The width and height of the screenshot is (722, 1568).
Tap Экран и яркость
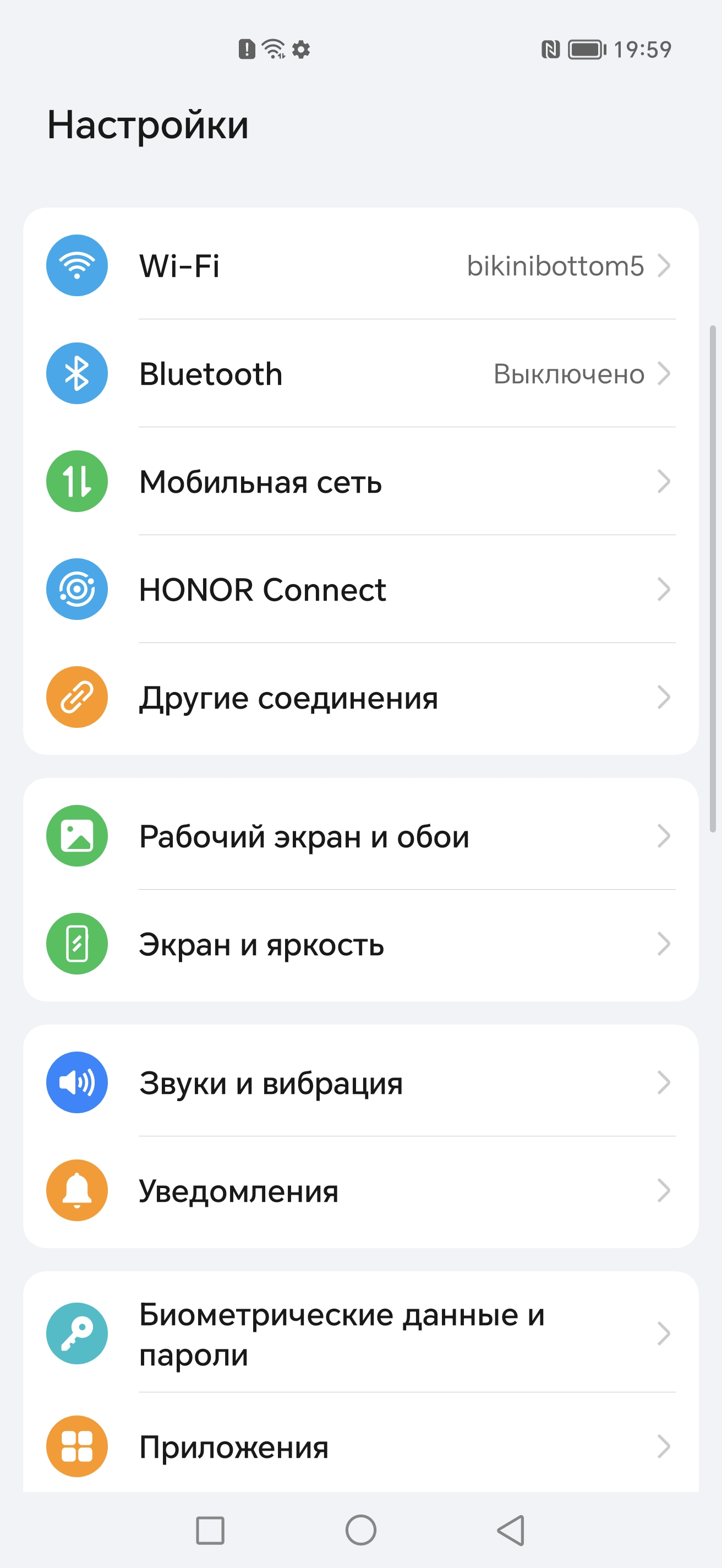(x=360, y=944)
